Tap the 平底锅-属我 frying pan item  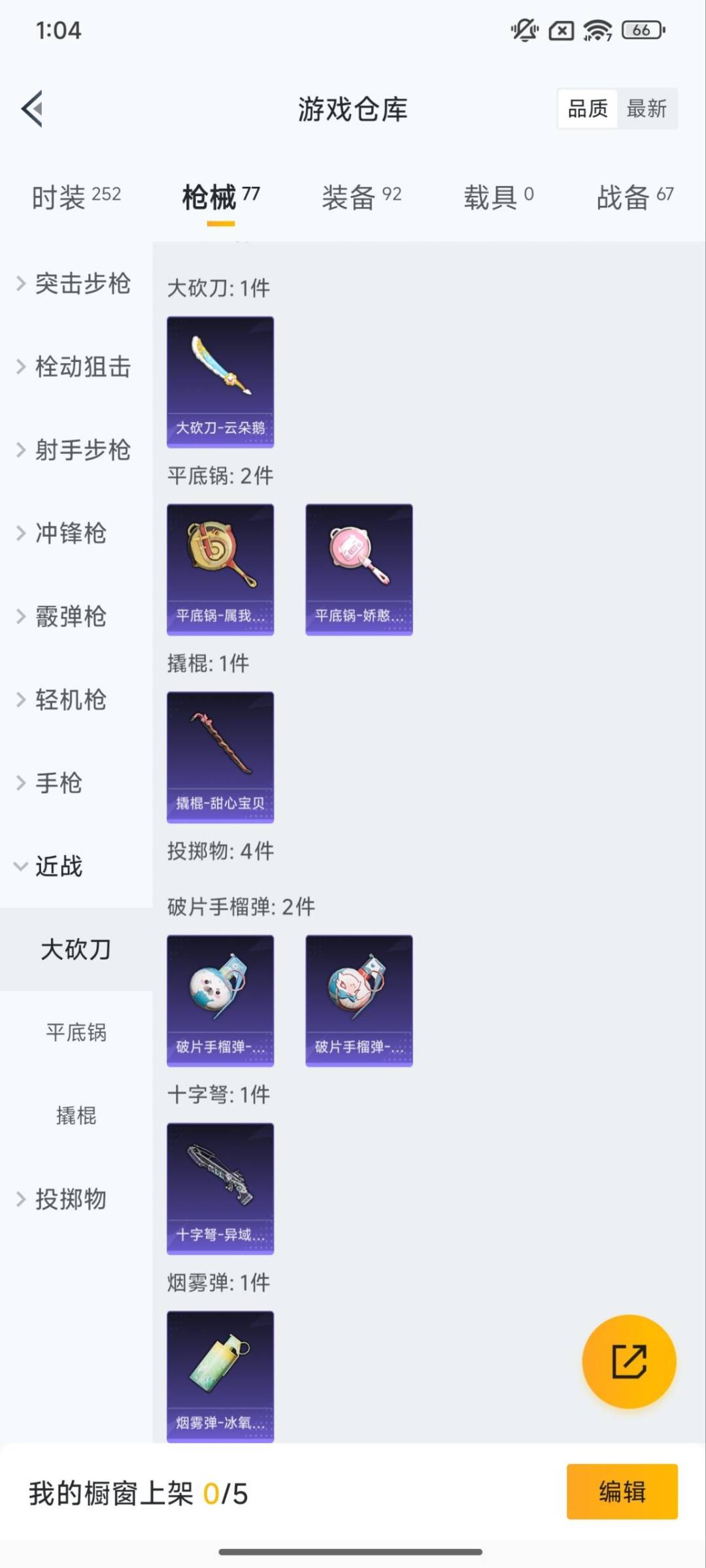click(220, 568)
